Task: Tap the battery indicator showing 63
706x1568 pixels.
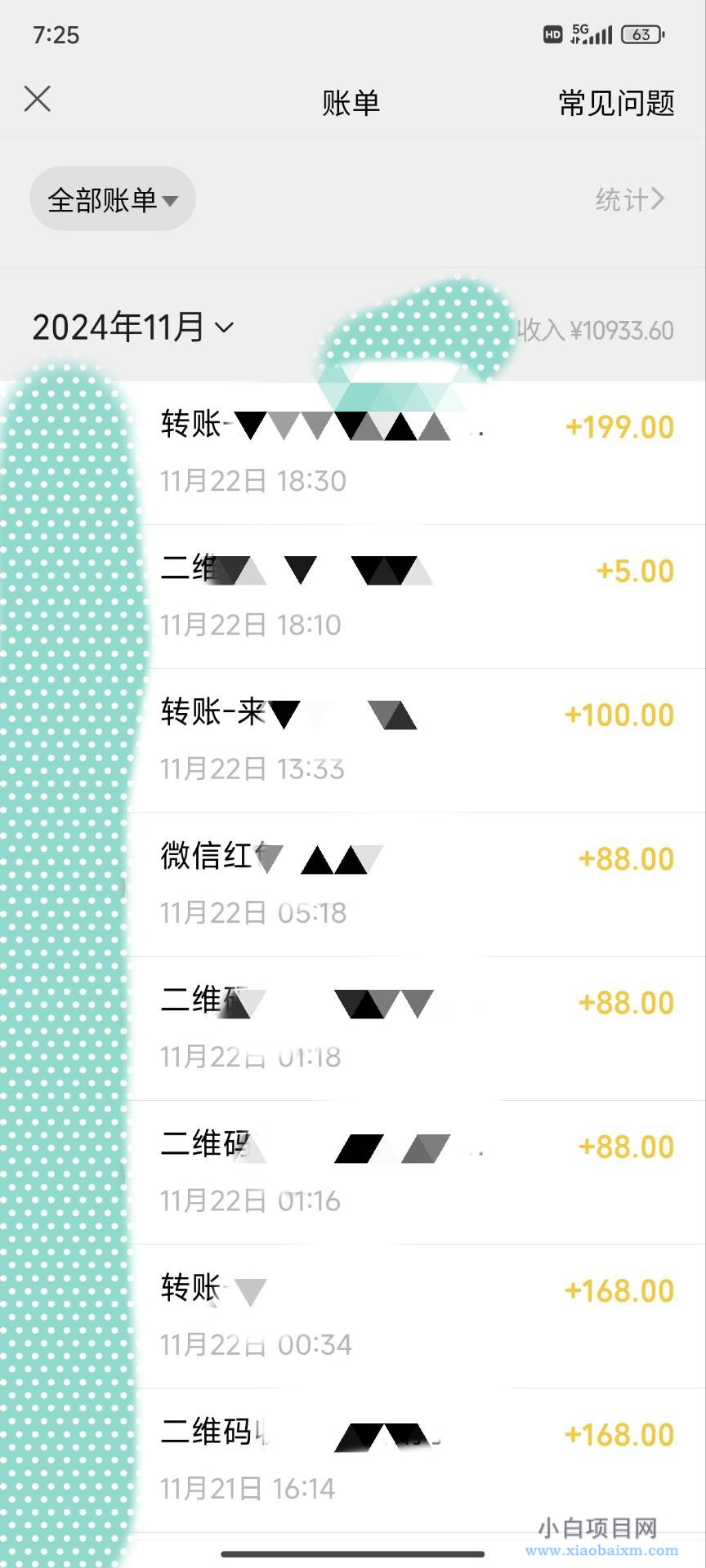Action: [x=642, y=33]
